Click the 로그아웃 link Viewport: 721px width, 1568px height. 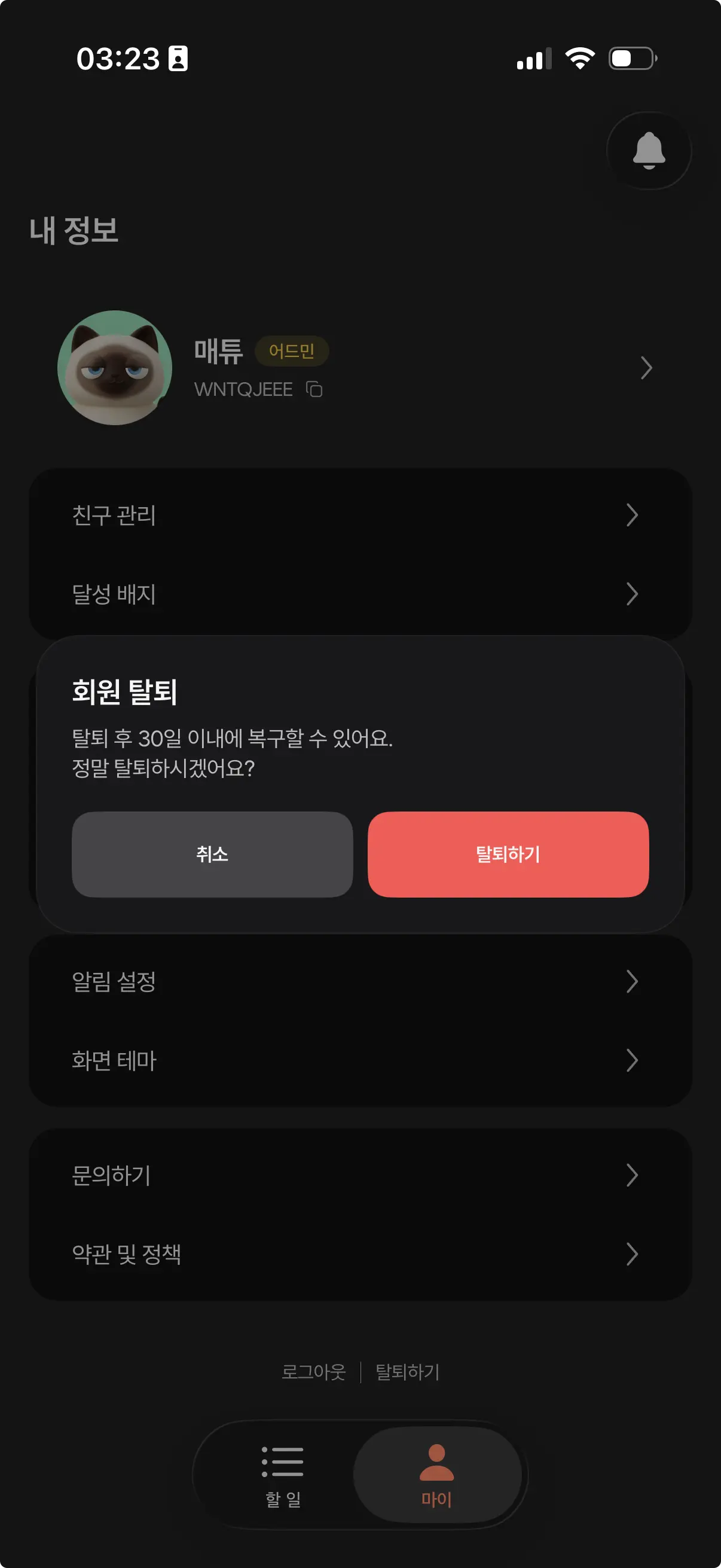coord(314,1369)
